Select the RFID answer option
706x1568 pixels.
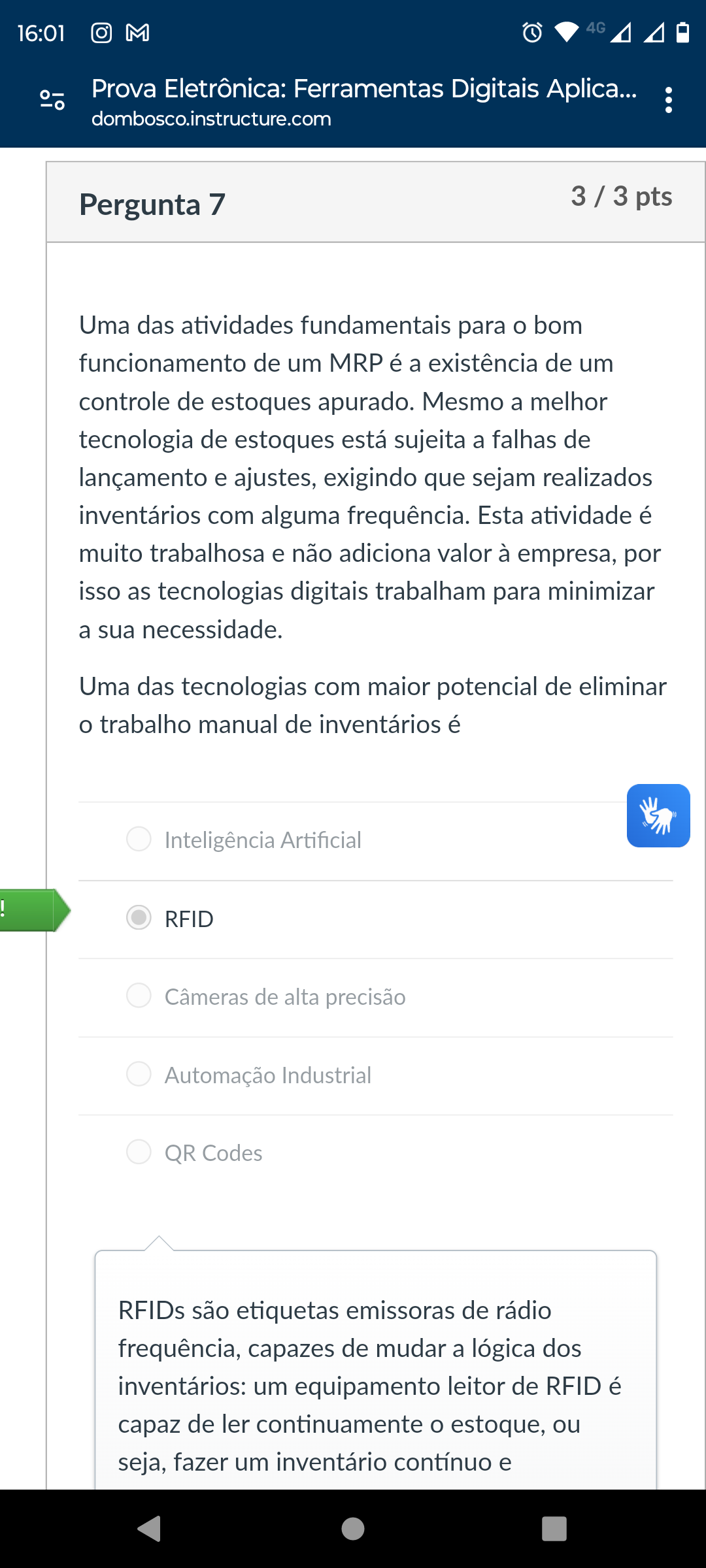point(139,917)
